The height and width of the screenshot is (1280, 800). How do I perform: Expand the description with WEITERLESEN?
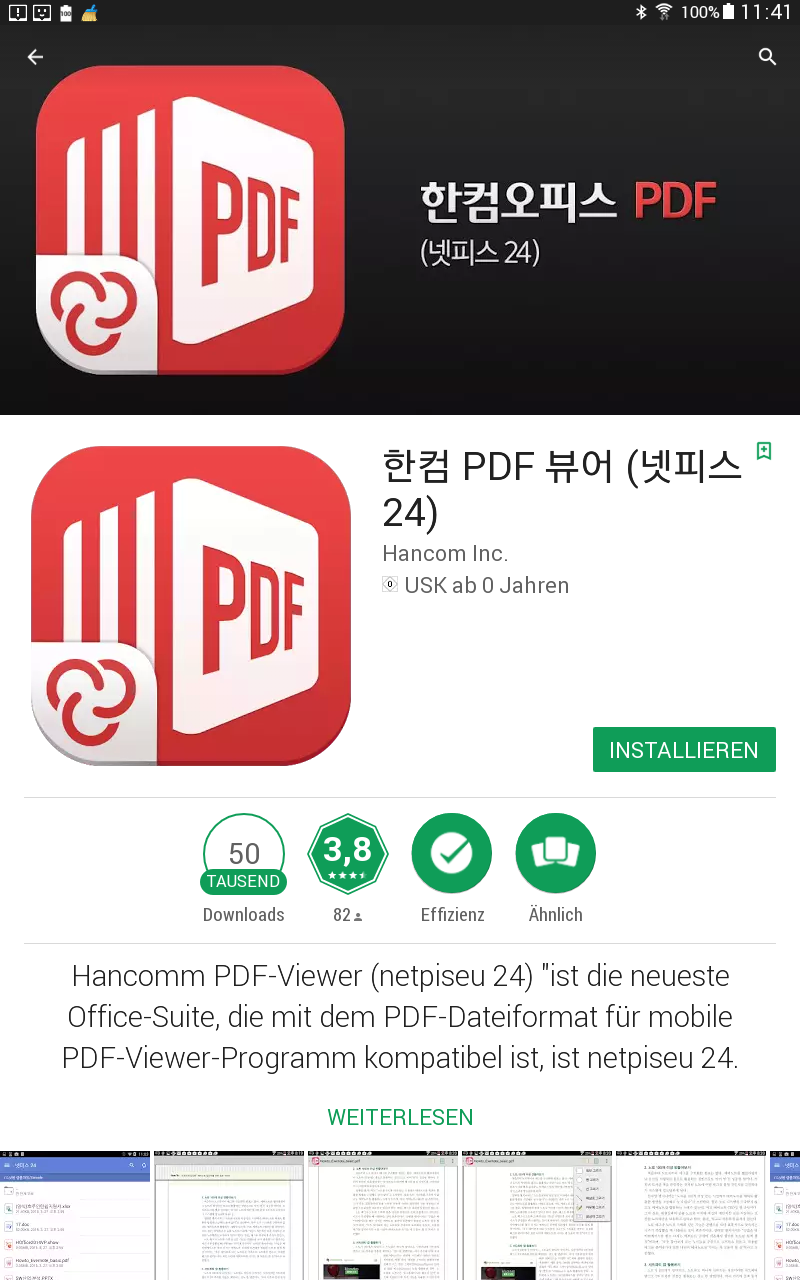pyautogui.click(x=400, y=1117)
